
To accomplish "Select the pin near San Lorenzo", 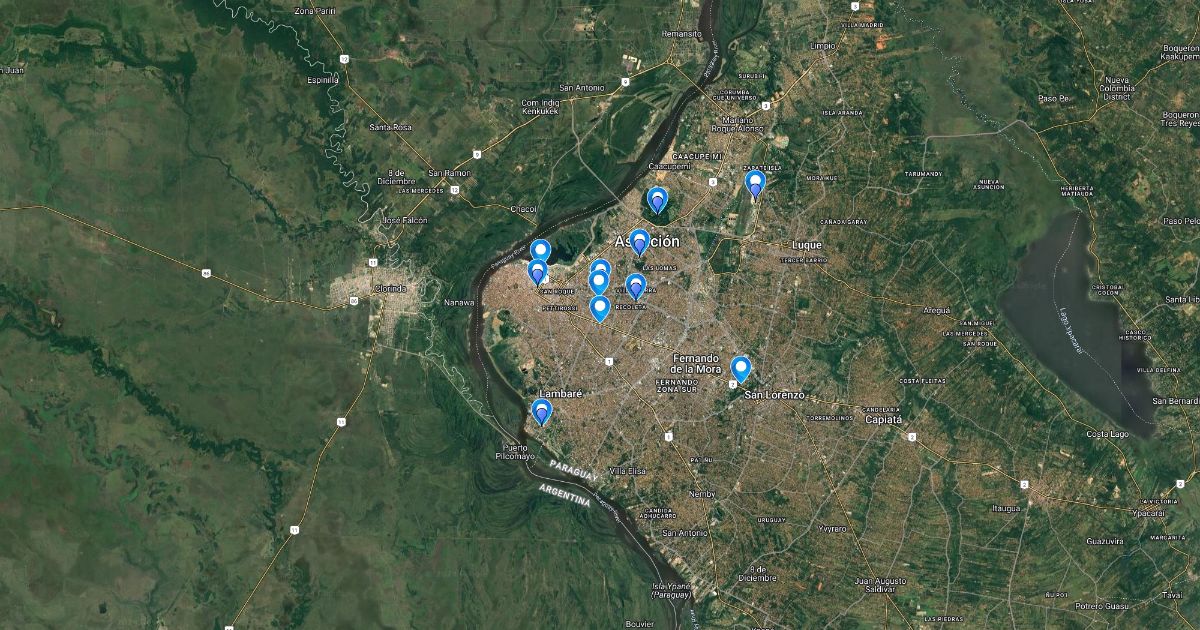I will tap(741, 368).
